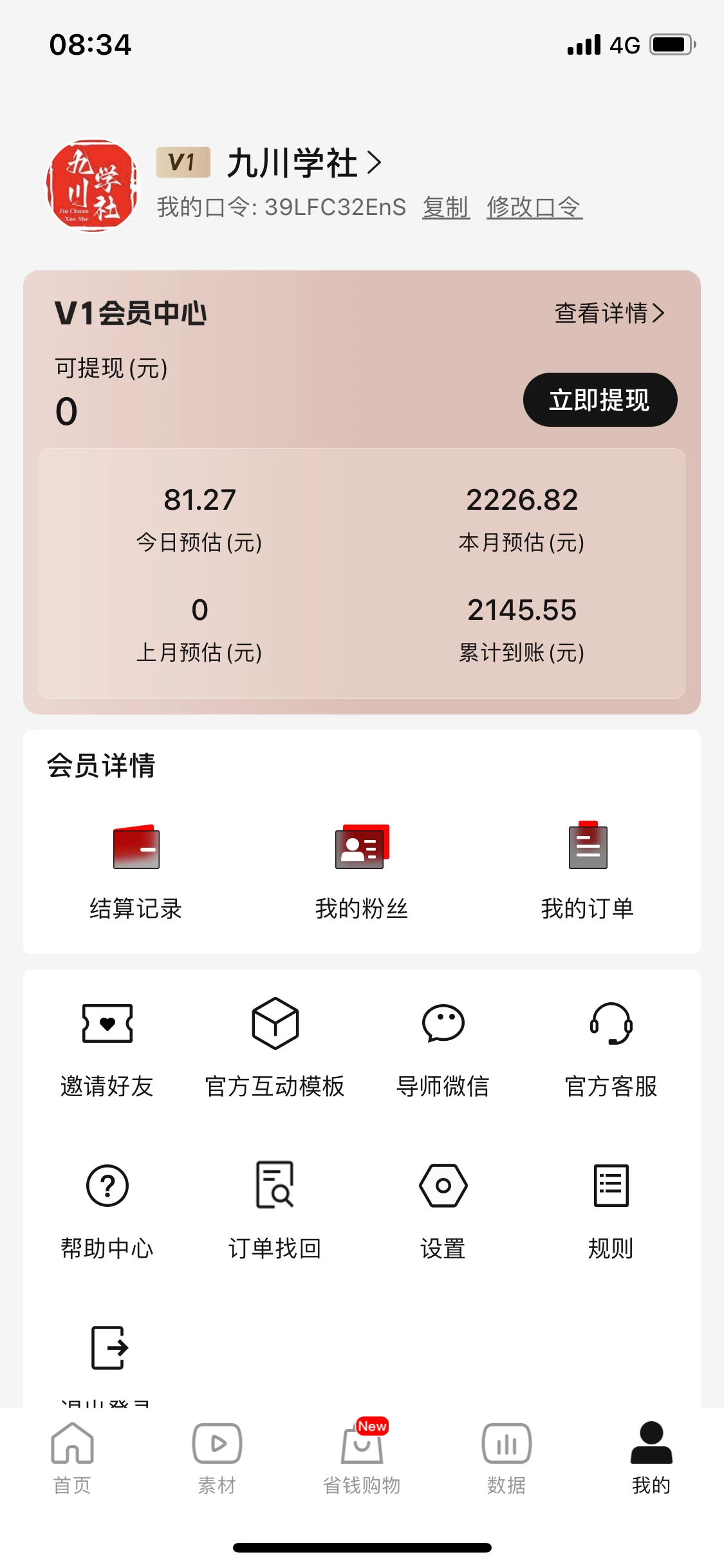724x1568 pixels.
Task: Tap 立即提现 withdraw button
Action: 599,400
